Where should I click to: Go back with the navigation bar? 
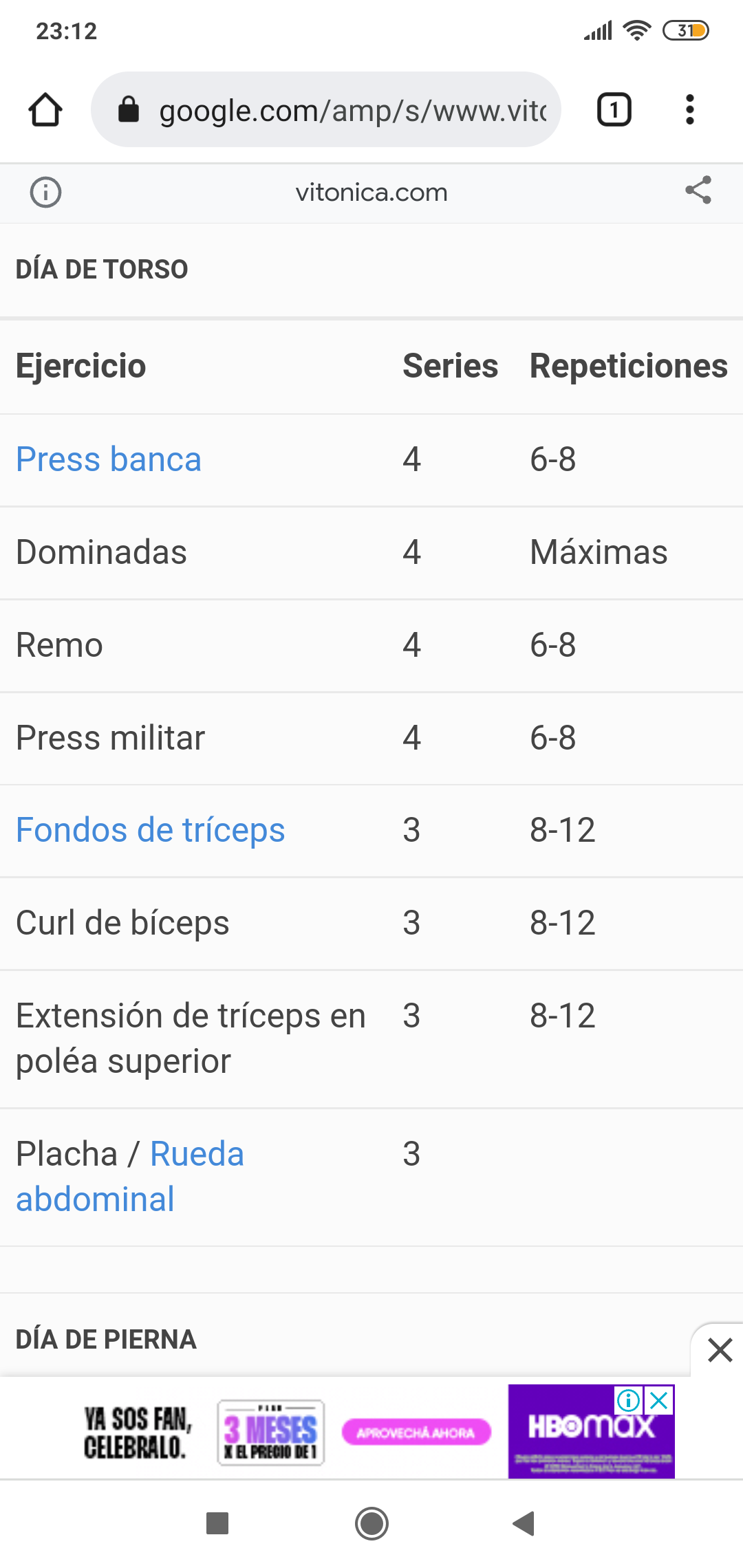(x=524, y=1523)
